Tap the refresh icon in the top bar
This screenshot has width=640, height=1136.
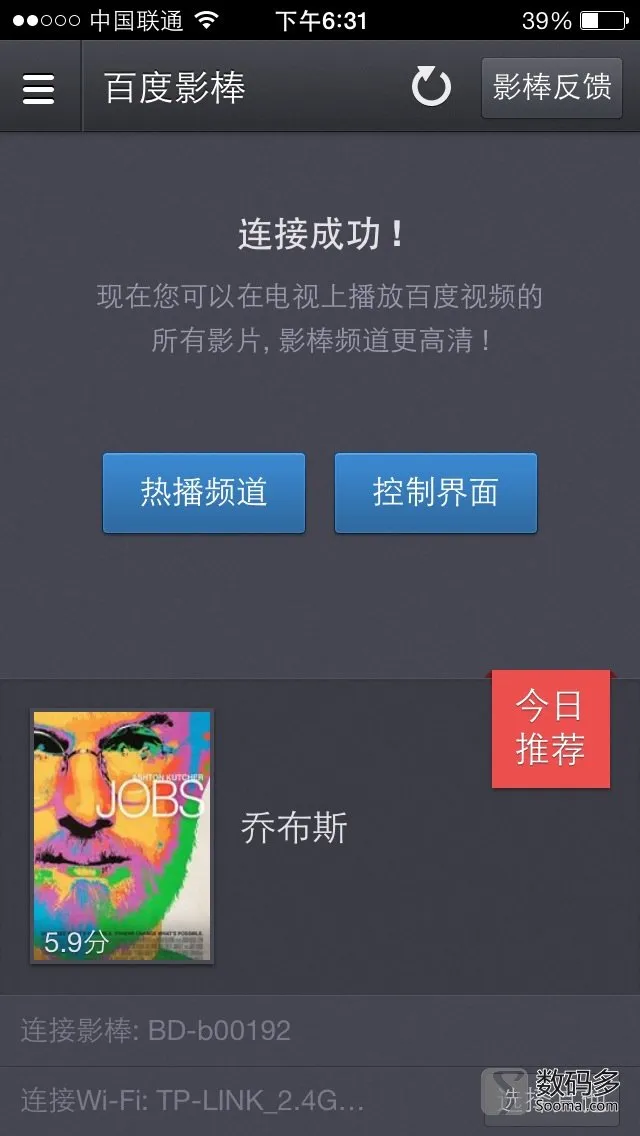tap(432, 88)
